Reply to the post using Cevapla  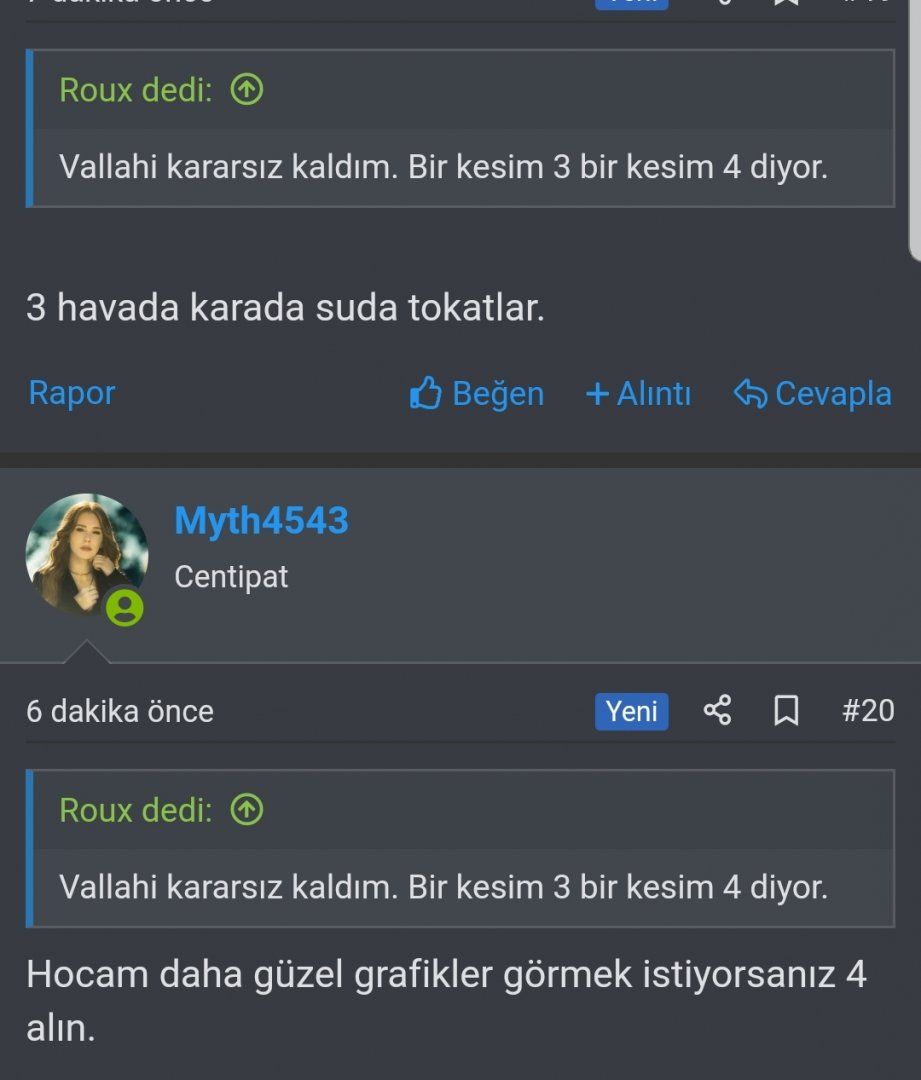click(812, 394)
